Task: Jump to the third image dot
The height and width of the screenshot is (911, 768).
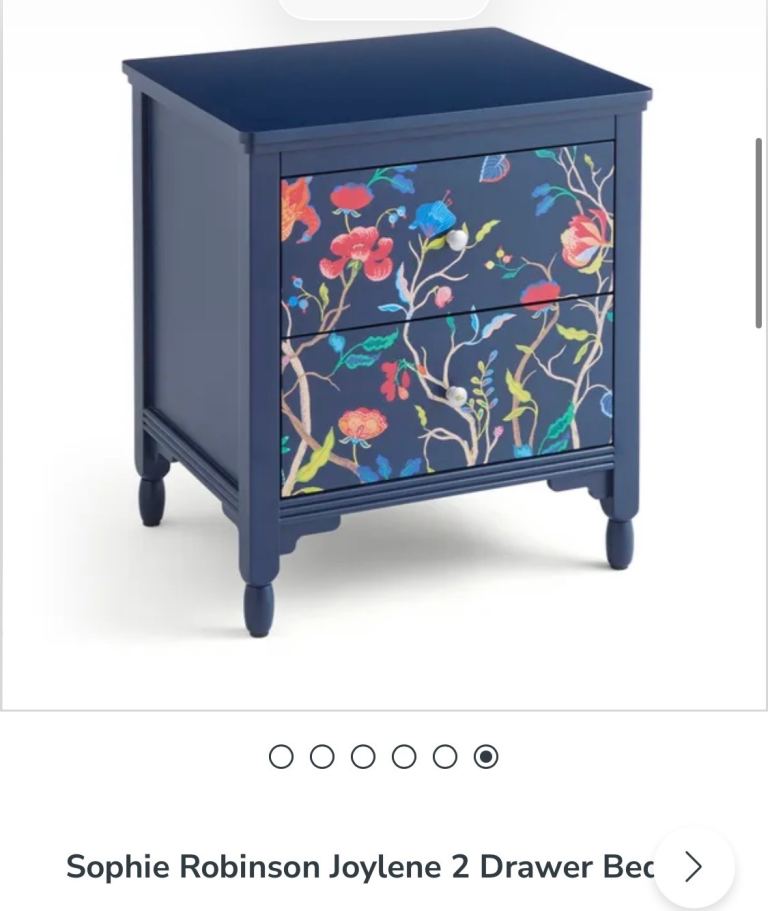Action: (x=363, y=757)
